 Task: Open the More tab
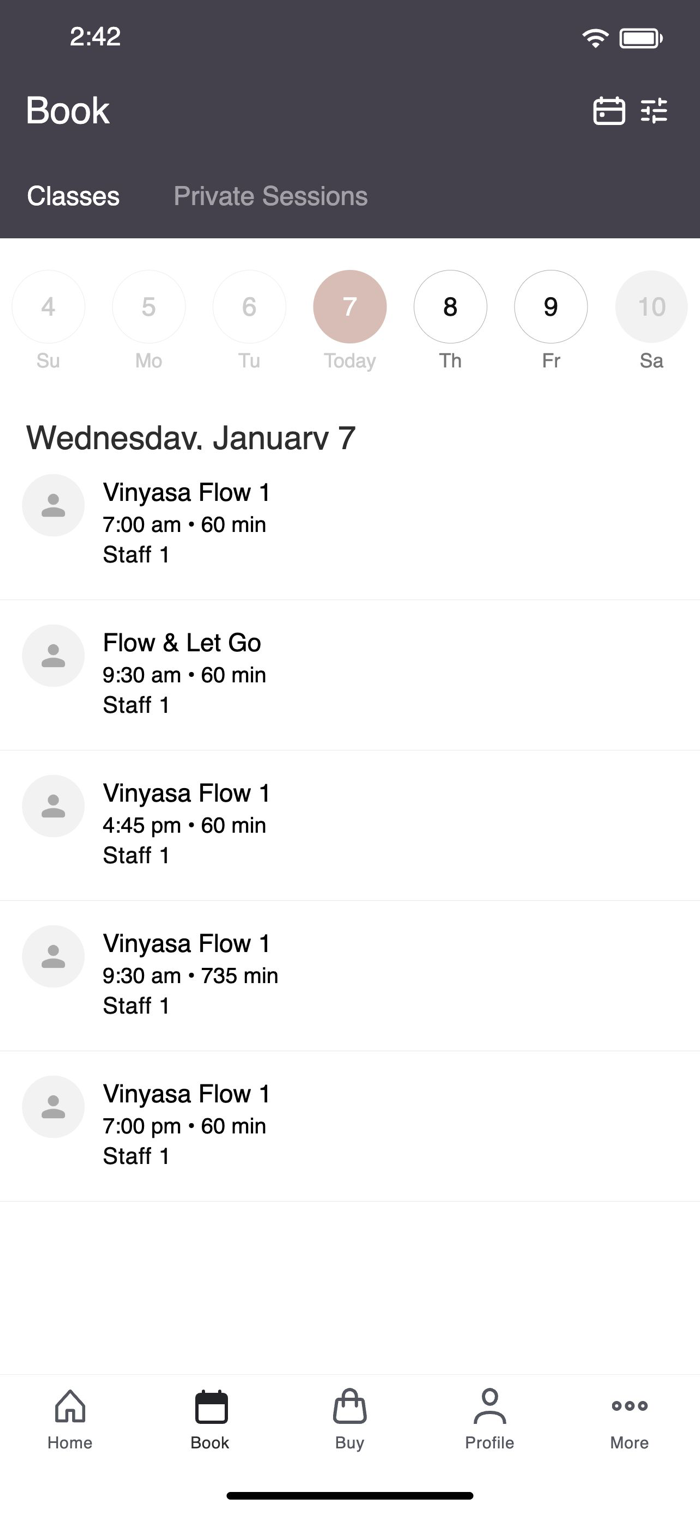(629, 1419)
